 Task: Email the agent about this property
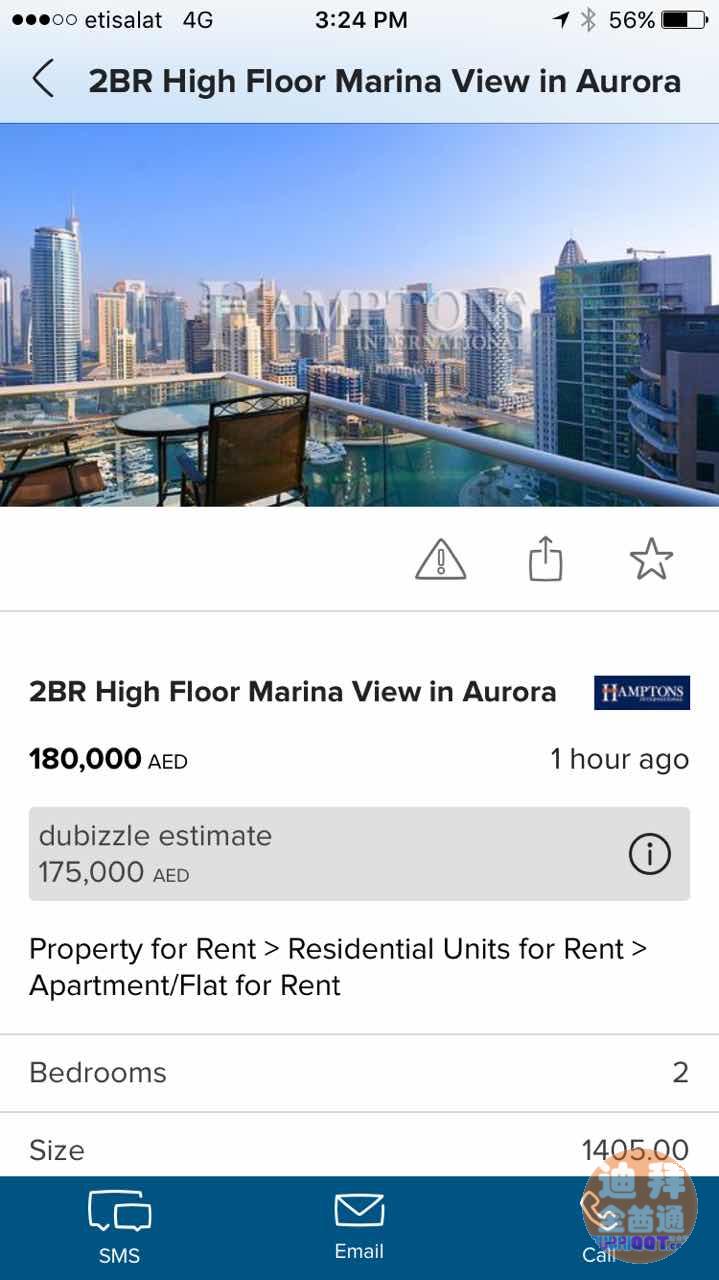tap(359, 1227)
